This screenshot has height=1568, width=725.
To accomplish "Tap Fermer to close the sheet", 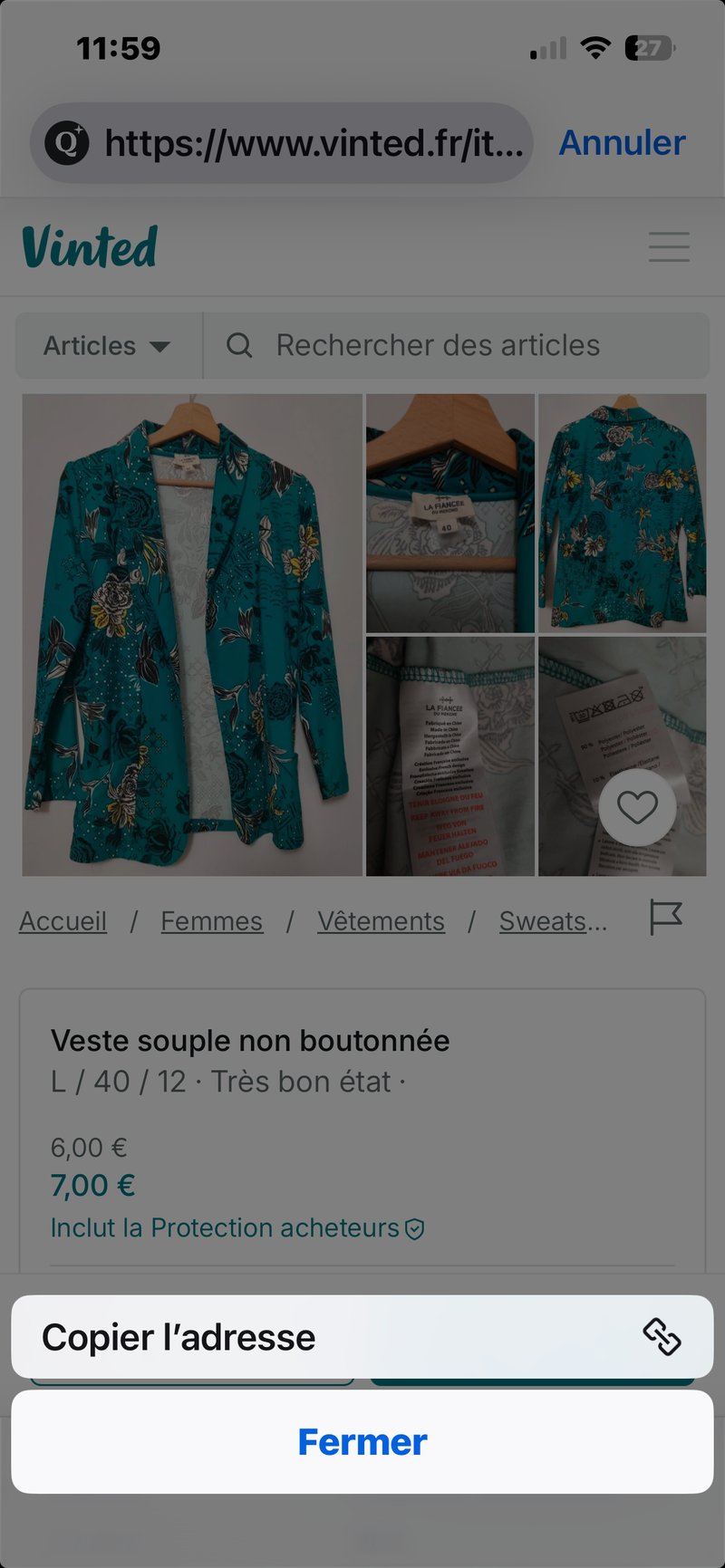I will 362,1442.
